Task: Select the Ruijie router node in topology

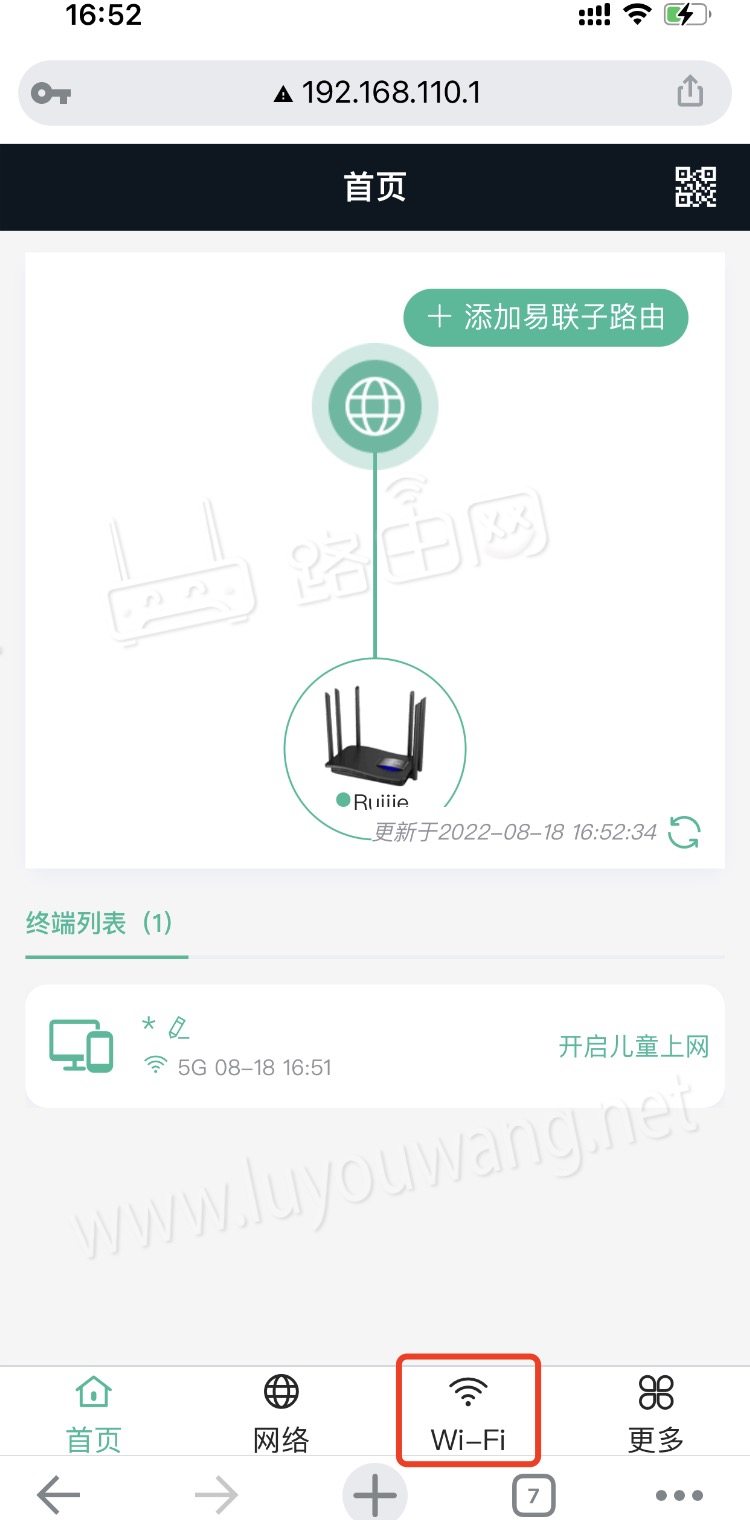Action: pos(374,745)
